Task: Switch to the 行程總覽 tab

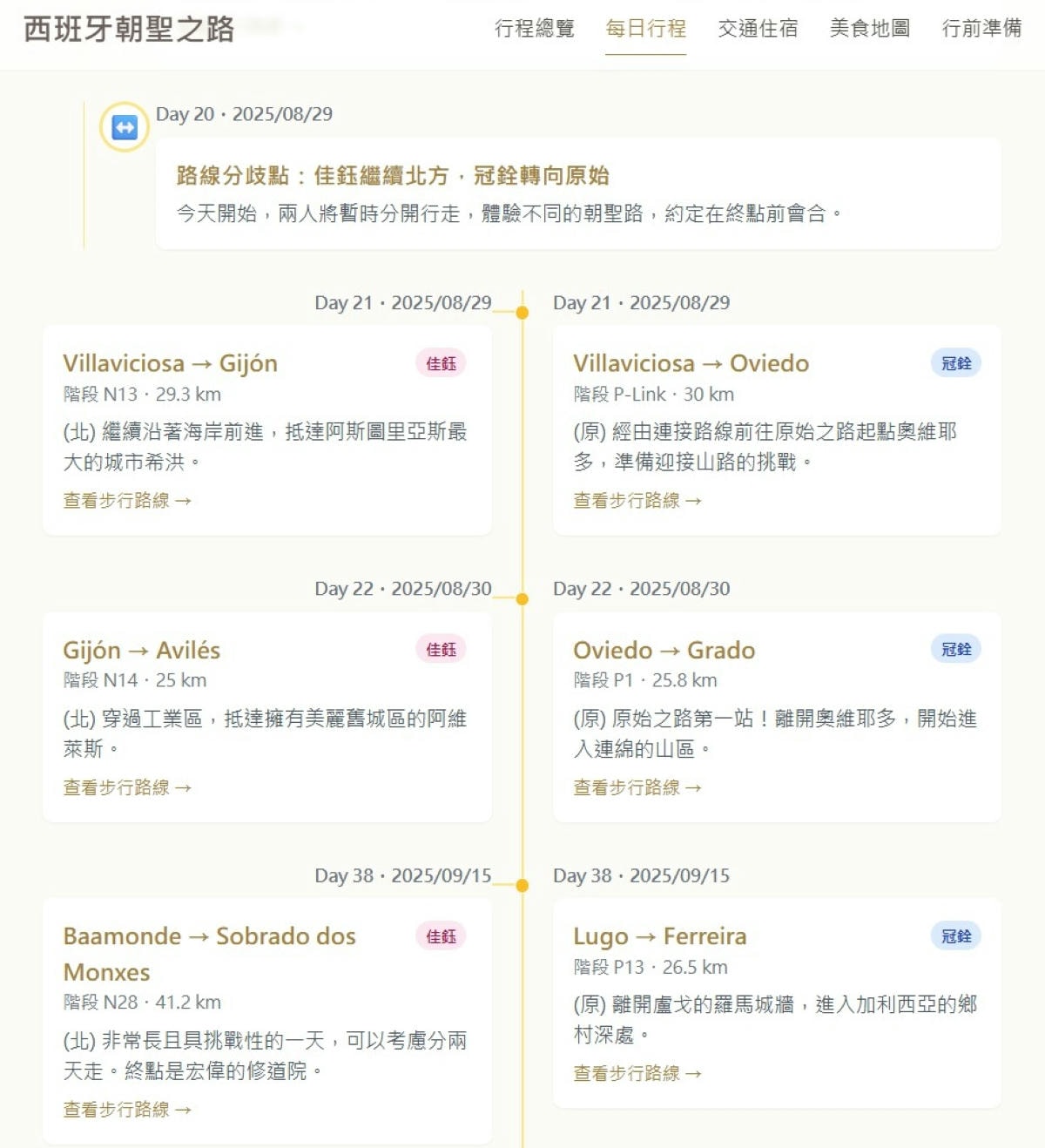Action: point(533,29)
